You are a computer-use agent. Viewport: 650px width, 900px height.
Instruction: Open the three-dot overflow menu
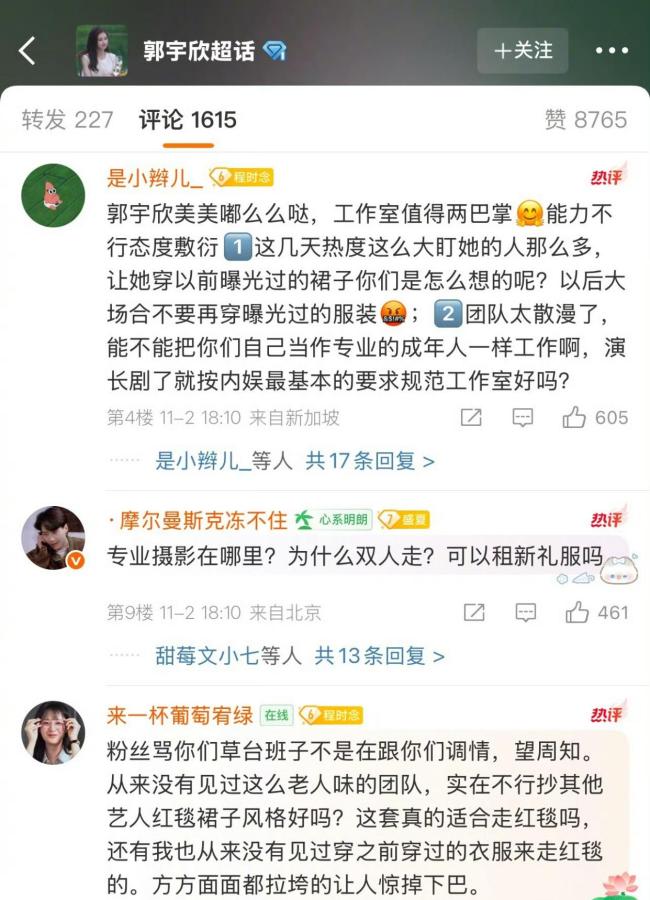[611, 51]
